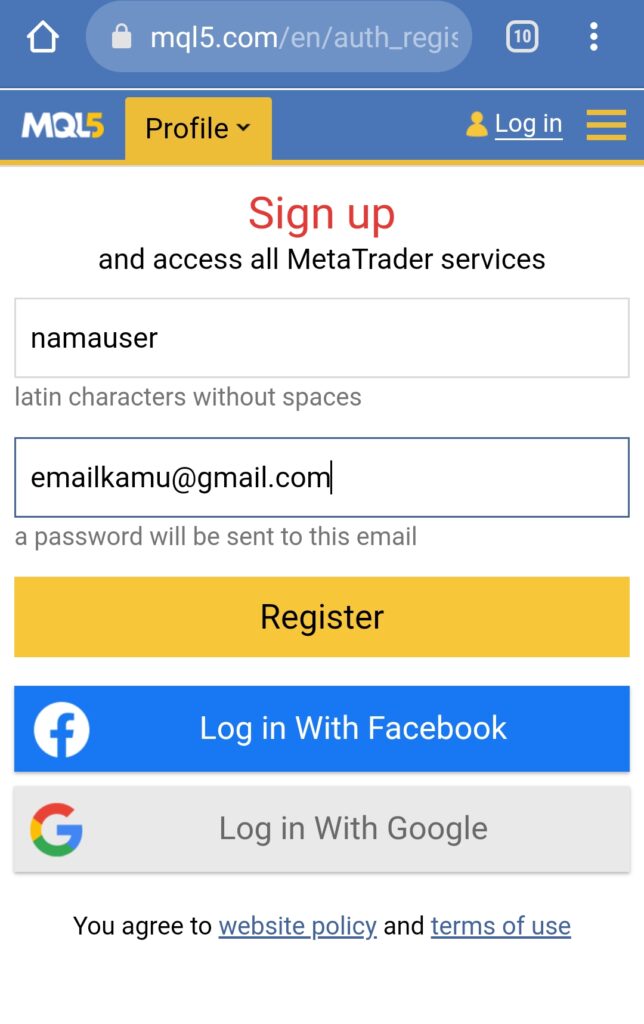Edit the username field with namauser
644x1024 pixels.
(x=321, y=338)
